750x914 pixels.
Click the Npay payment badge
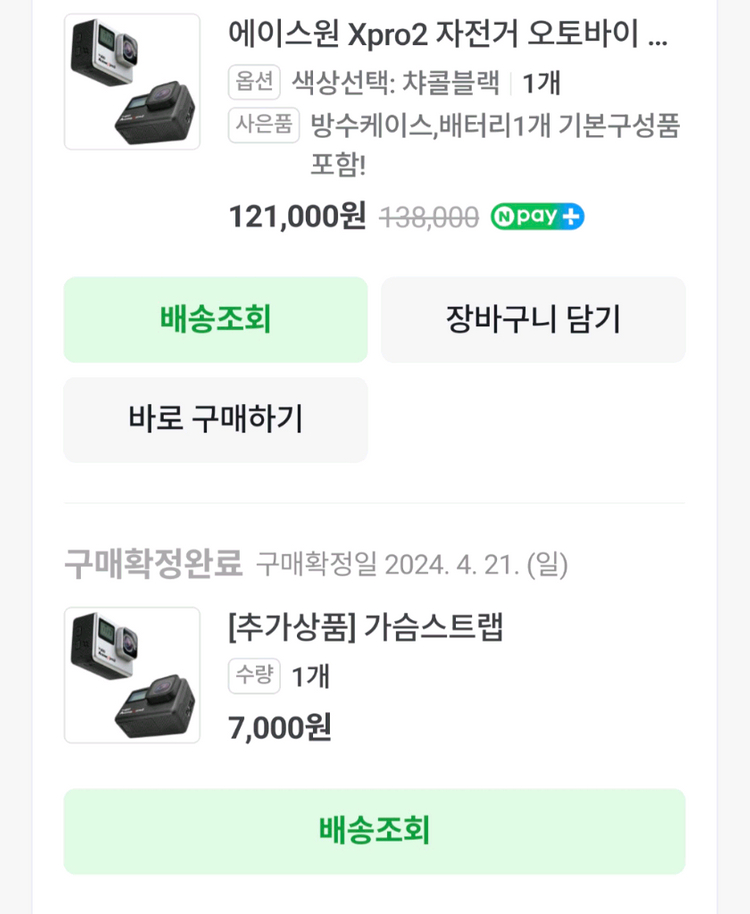(x=537, y=216)
